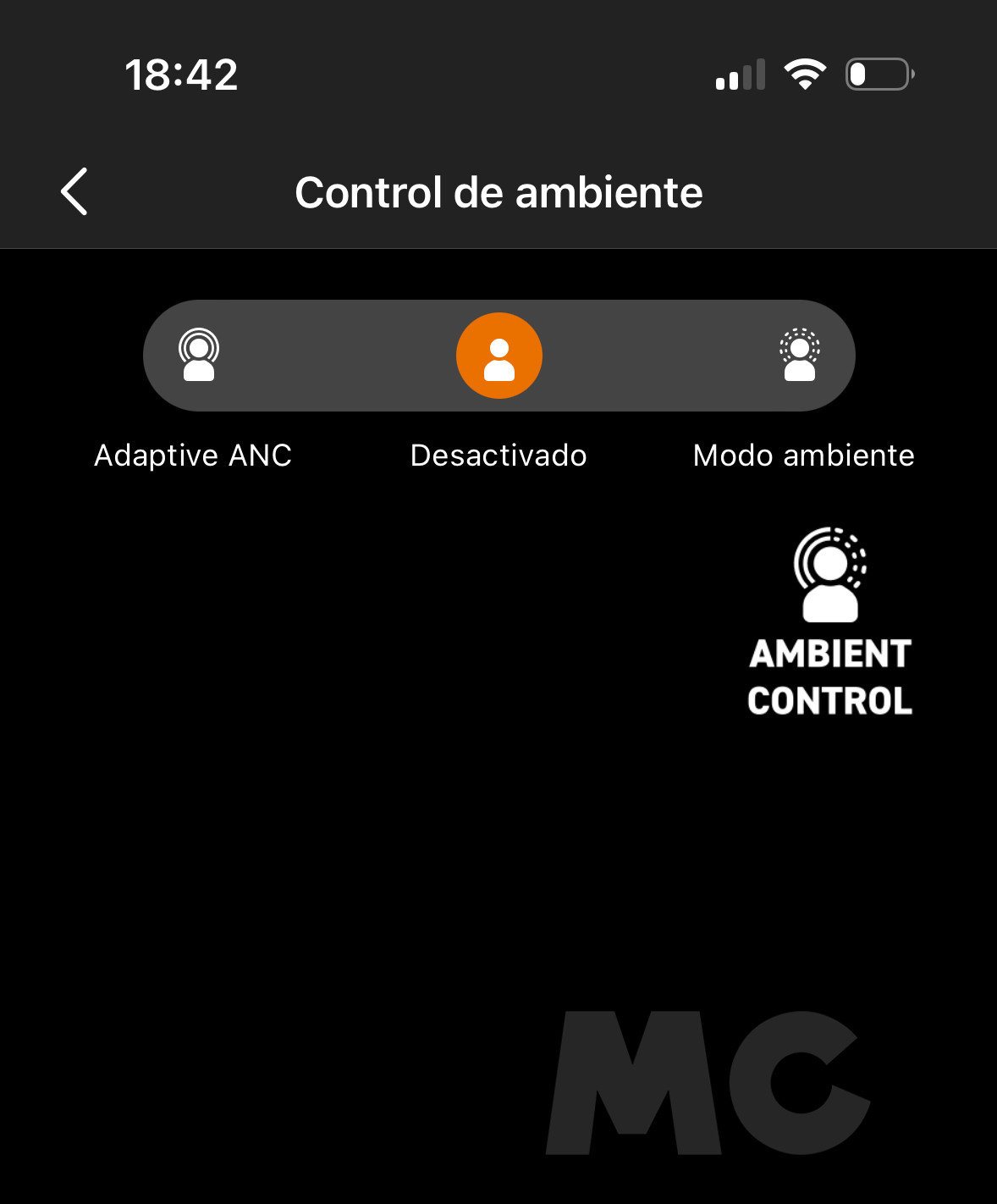Switch to Adaptive ANC mode

tap(199, 355)
